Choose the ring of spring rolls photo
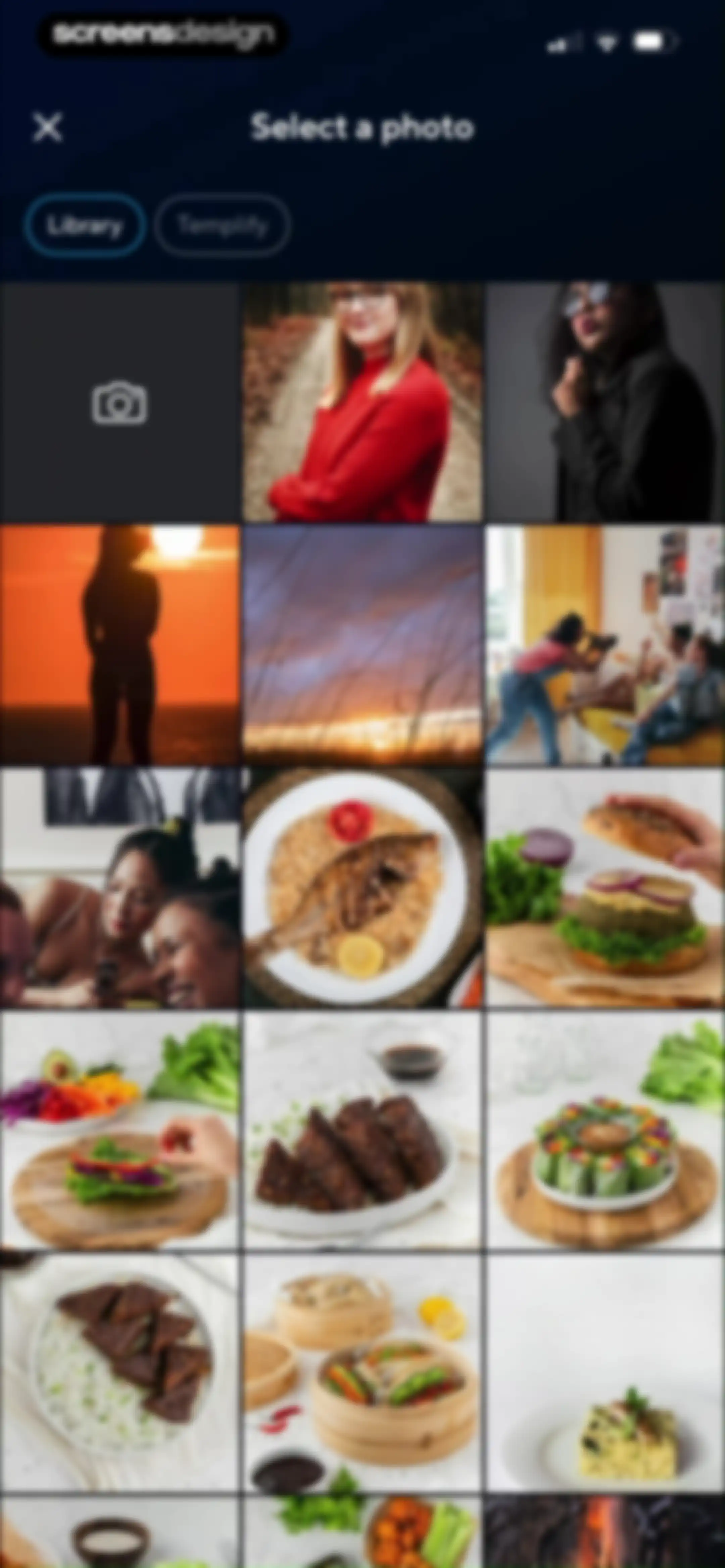 click(x=606, y=1130)
